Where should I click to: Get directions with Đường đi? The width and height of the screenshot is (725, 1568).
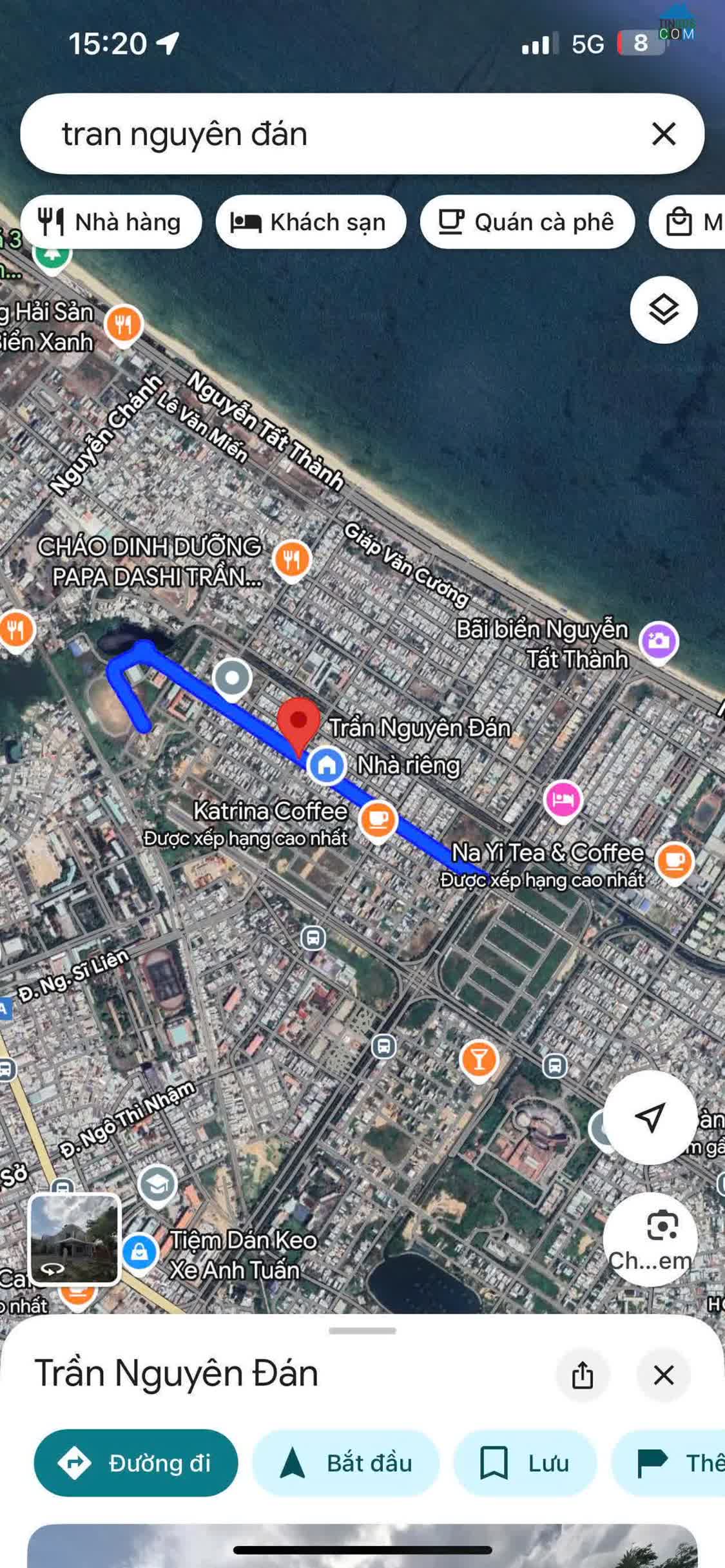pyautogui.click(x=136, y=1463)
